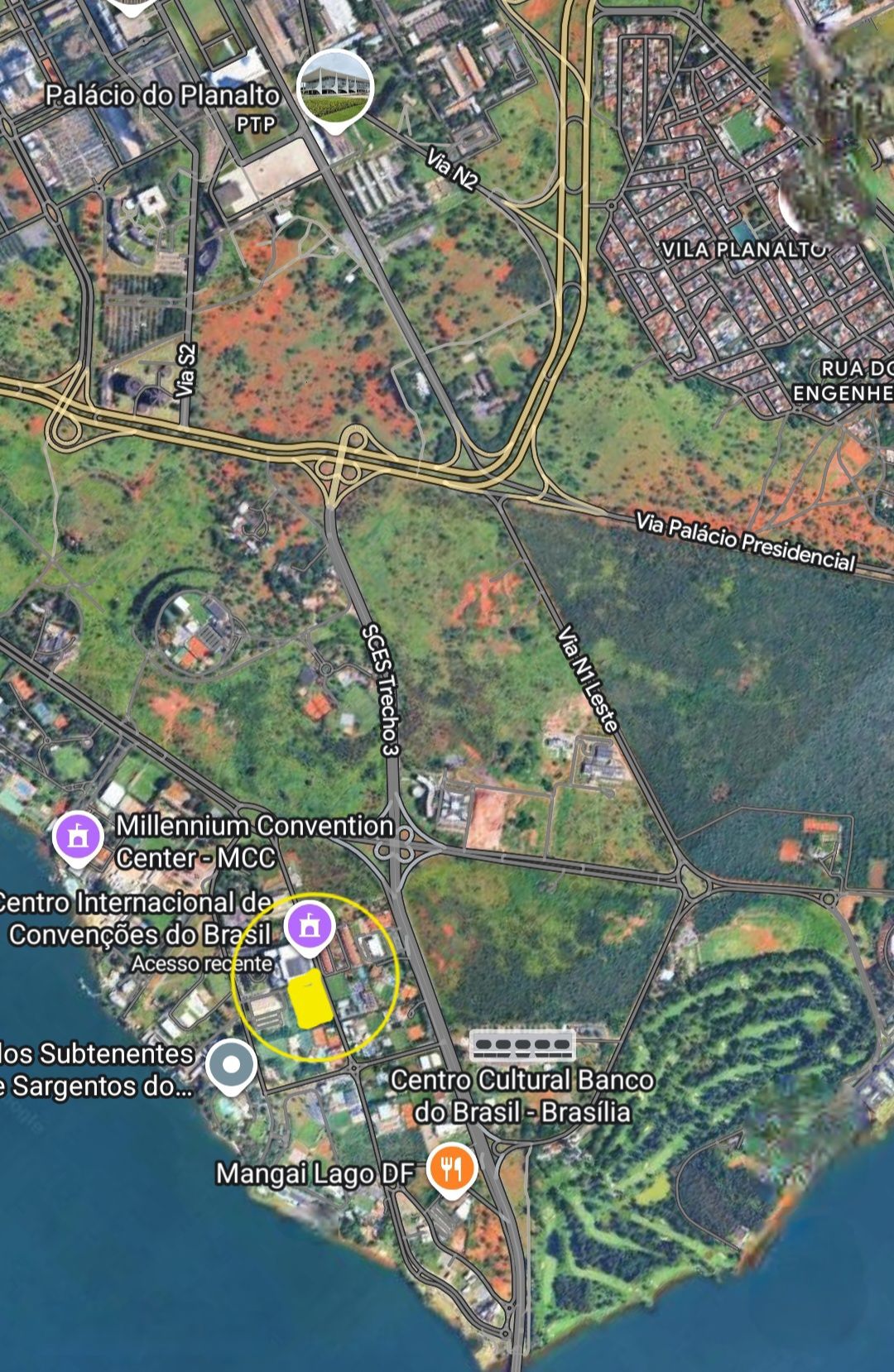Tap Centro Internacional de Convenções do Brasil pin

(x=309, y=927)
